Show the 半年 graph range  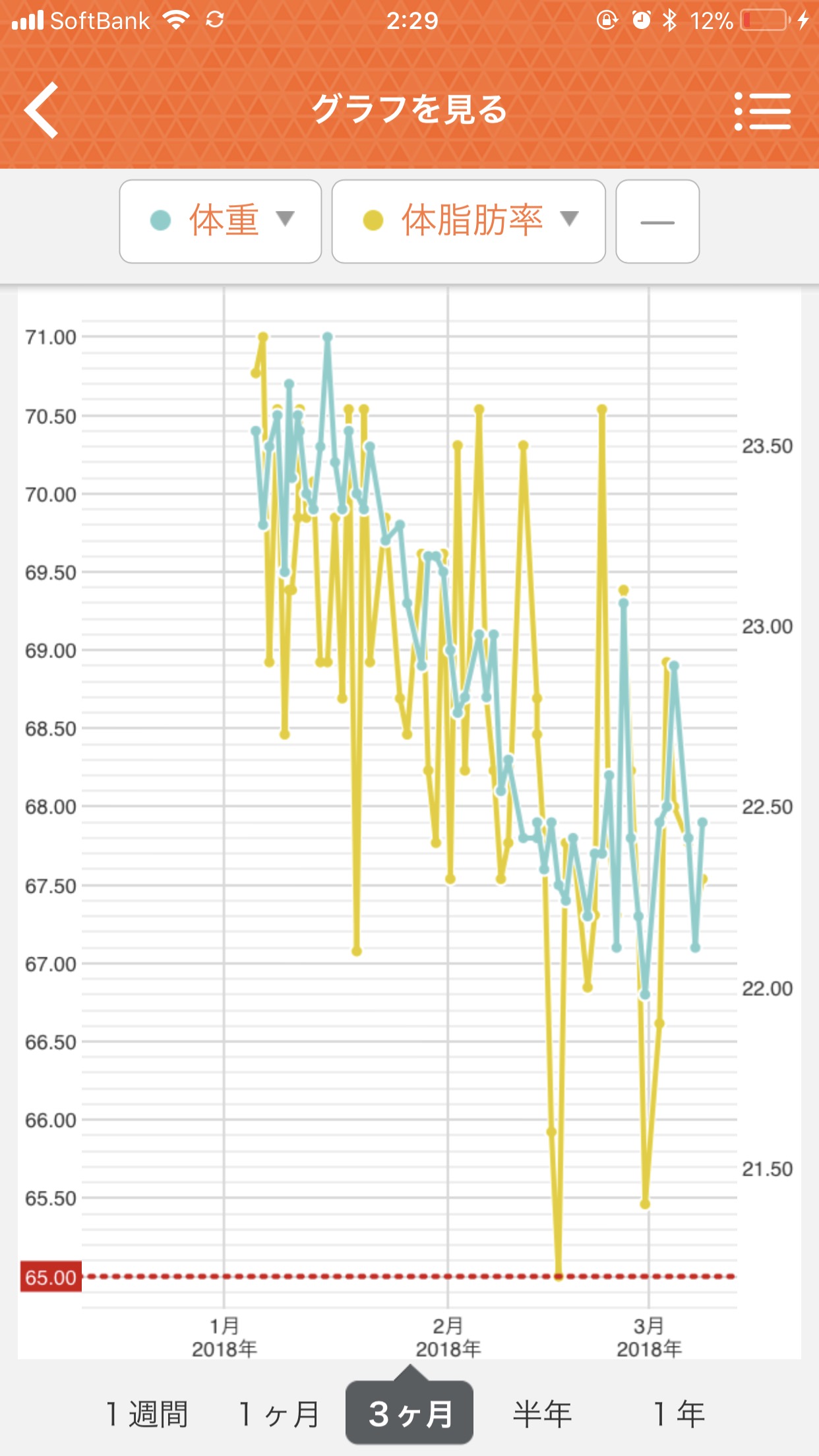pyautogui.click(x=542, y=1414)
